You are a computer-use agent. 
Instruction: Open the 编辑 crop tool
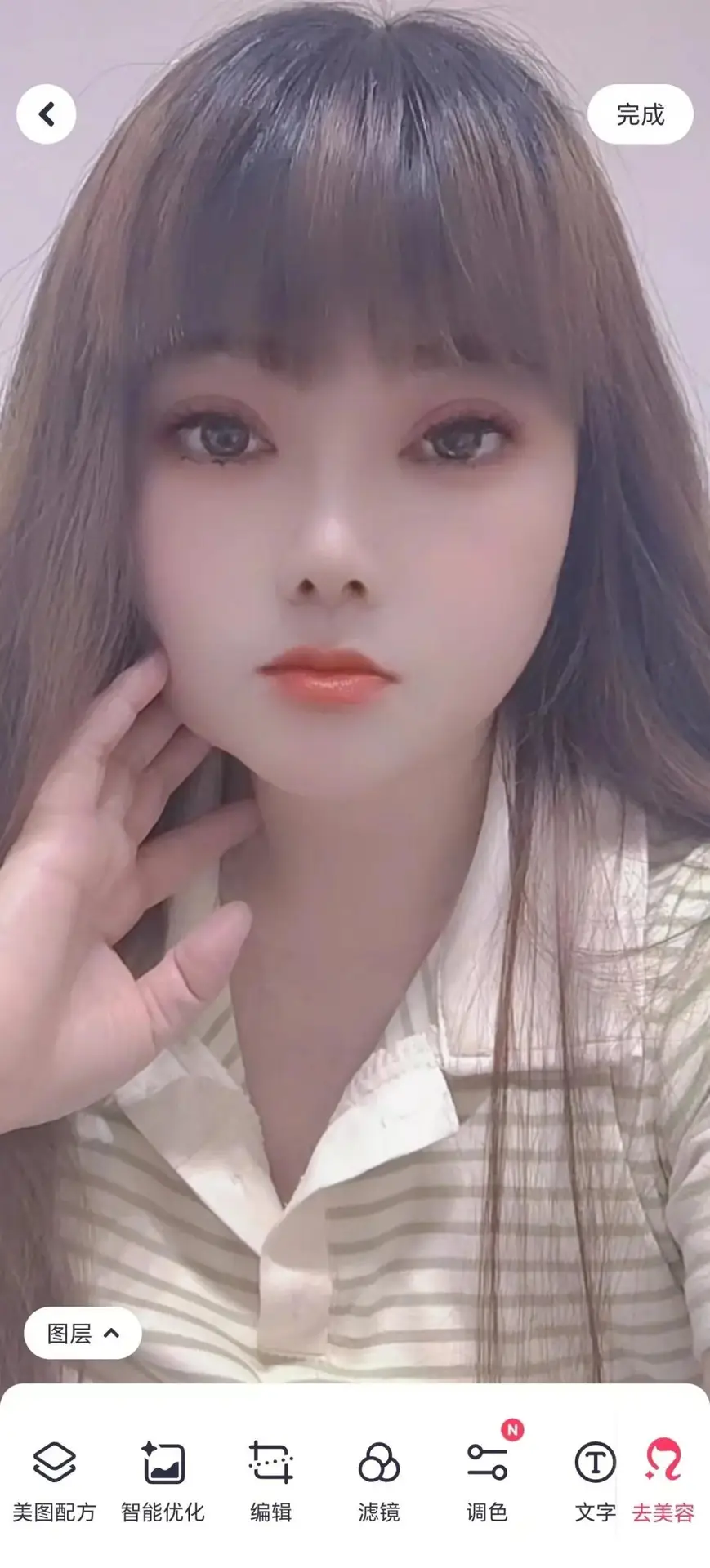(270, 1481)
